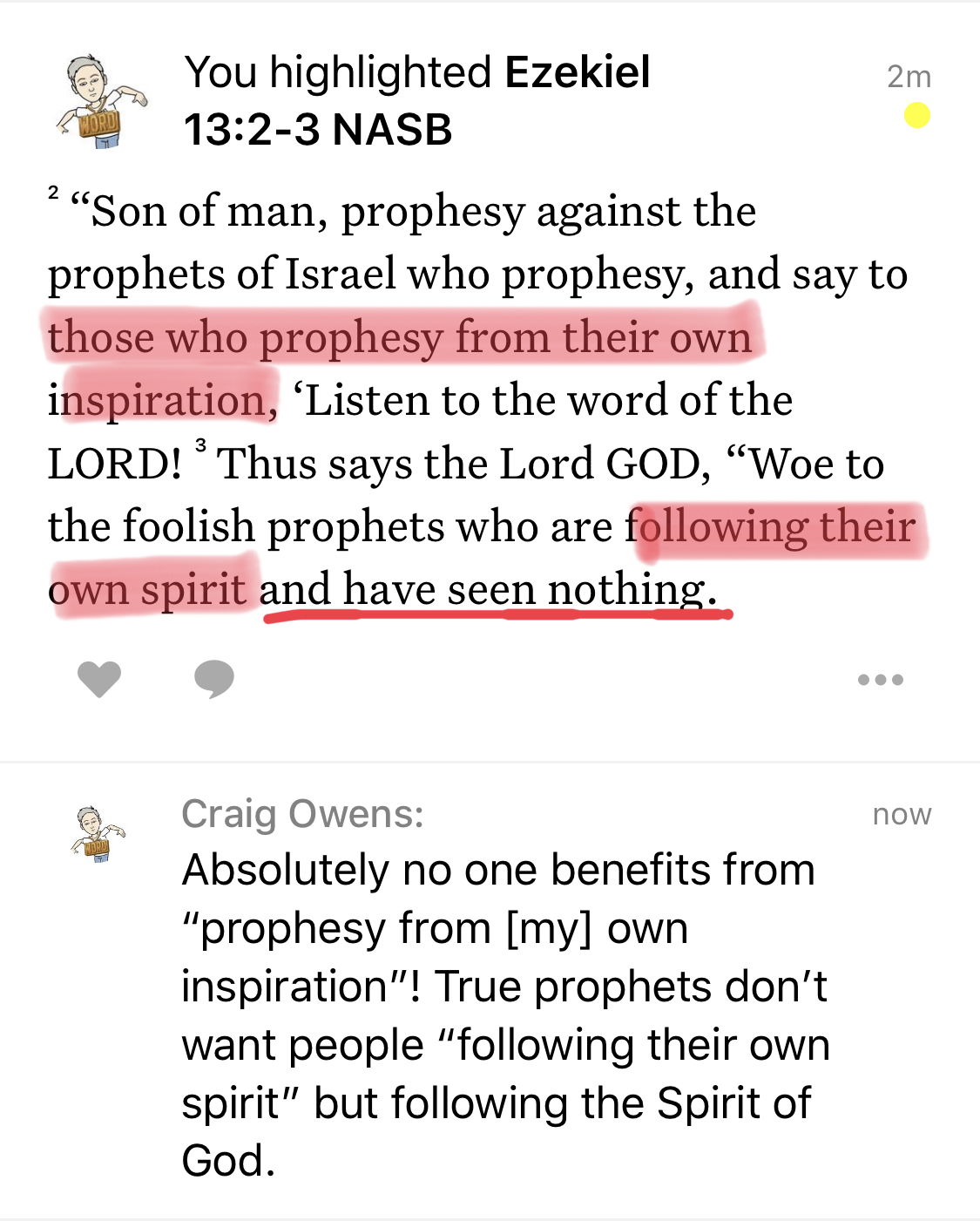Like the Ezekiel 13:2-3 highlight
The height and width of the screenshot is (1221, 980).
[99, 679]
